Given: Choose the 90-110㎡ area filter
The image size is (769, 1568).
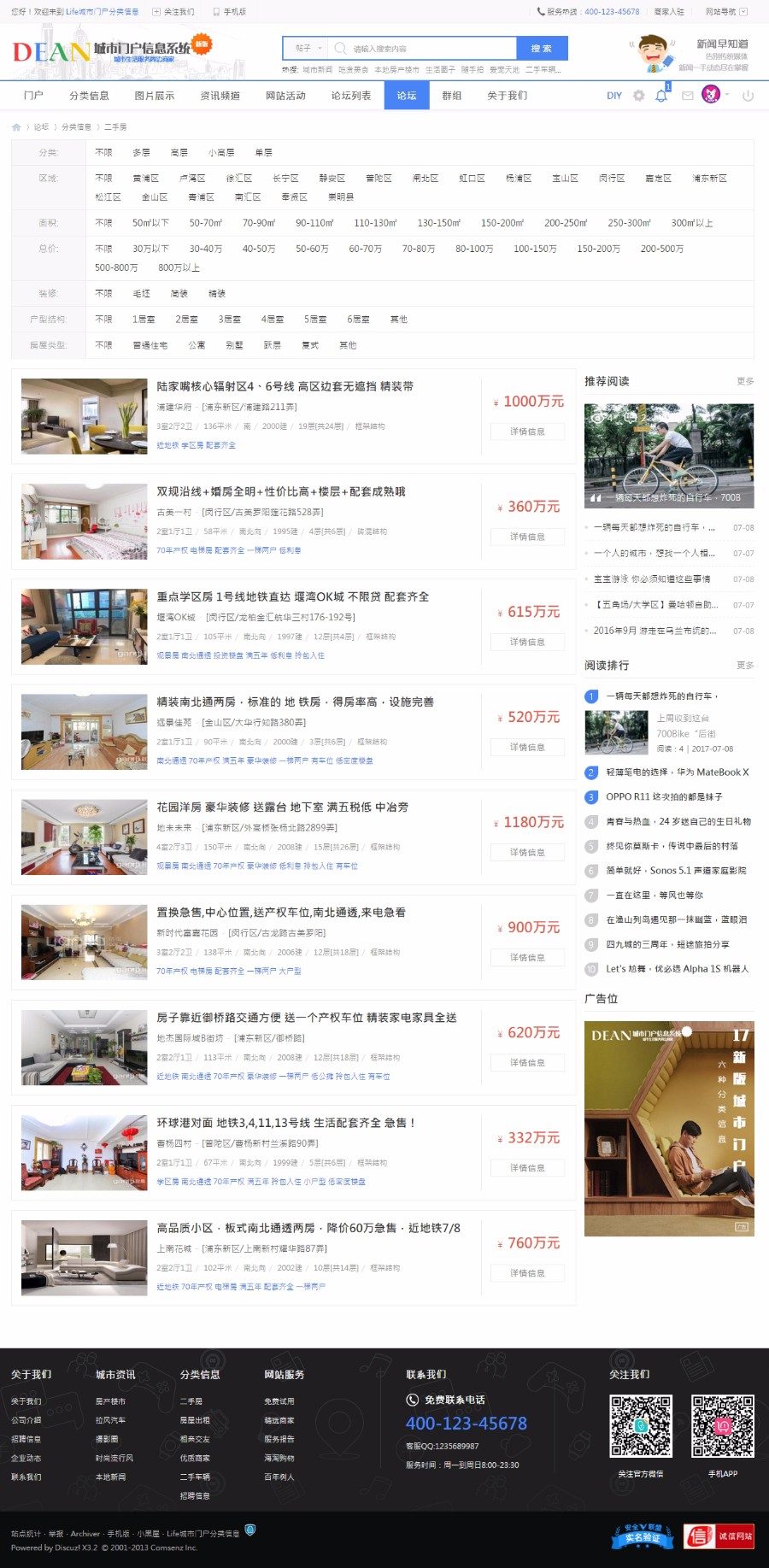Looking at the screenshot, I should coord(314,223).
